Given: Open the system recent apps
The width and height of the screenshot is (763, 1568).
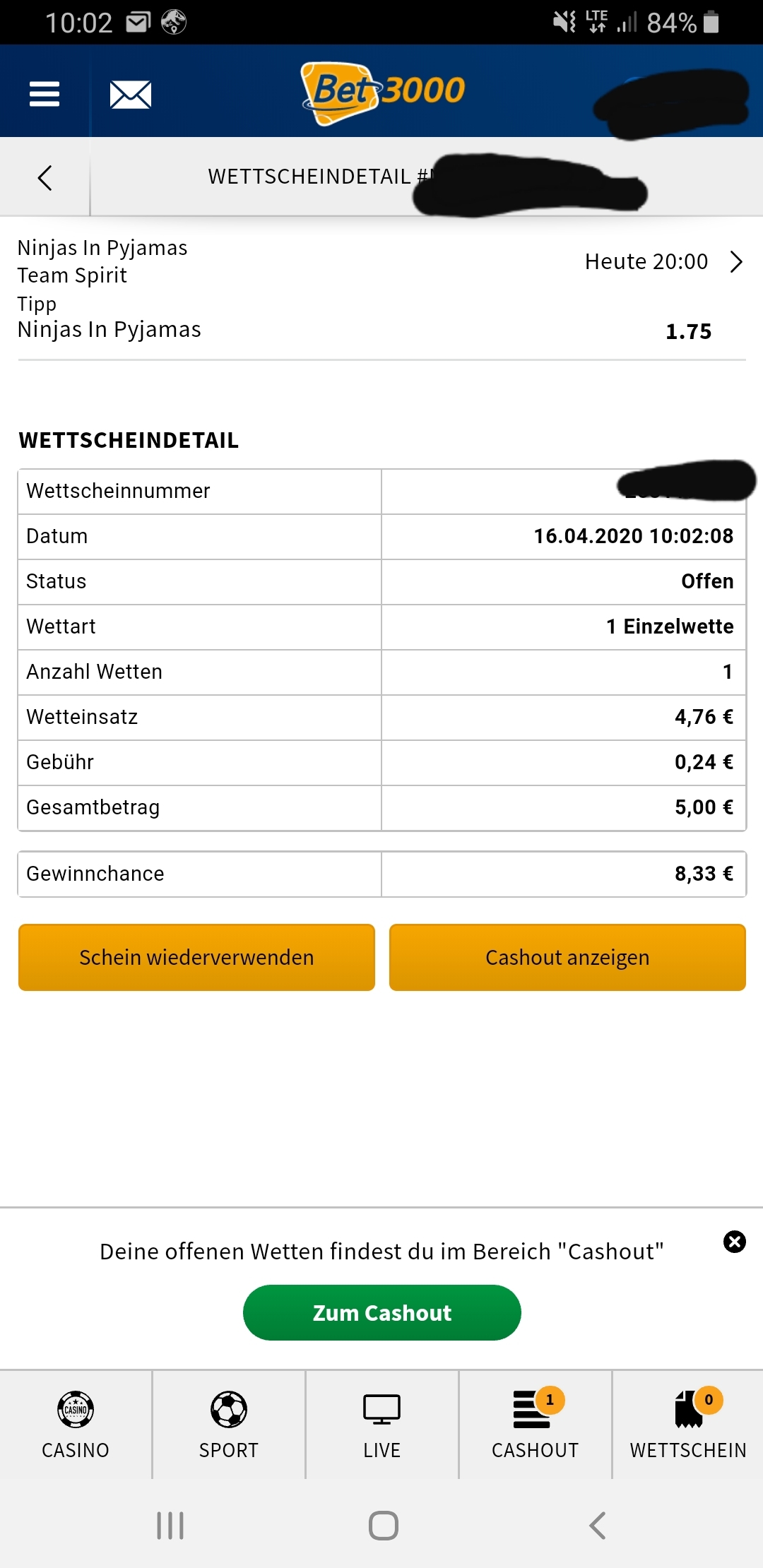Looking at the screenshot, I should click(x=170, y=1526).
